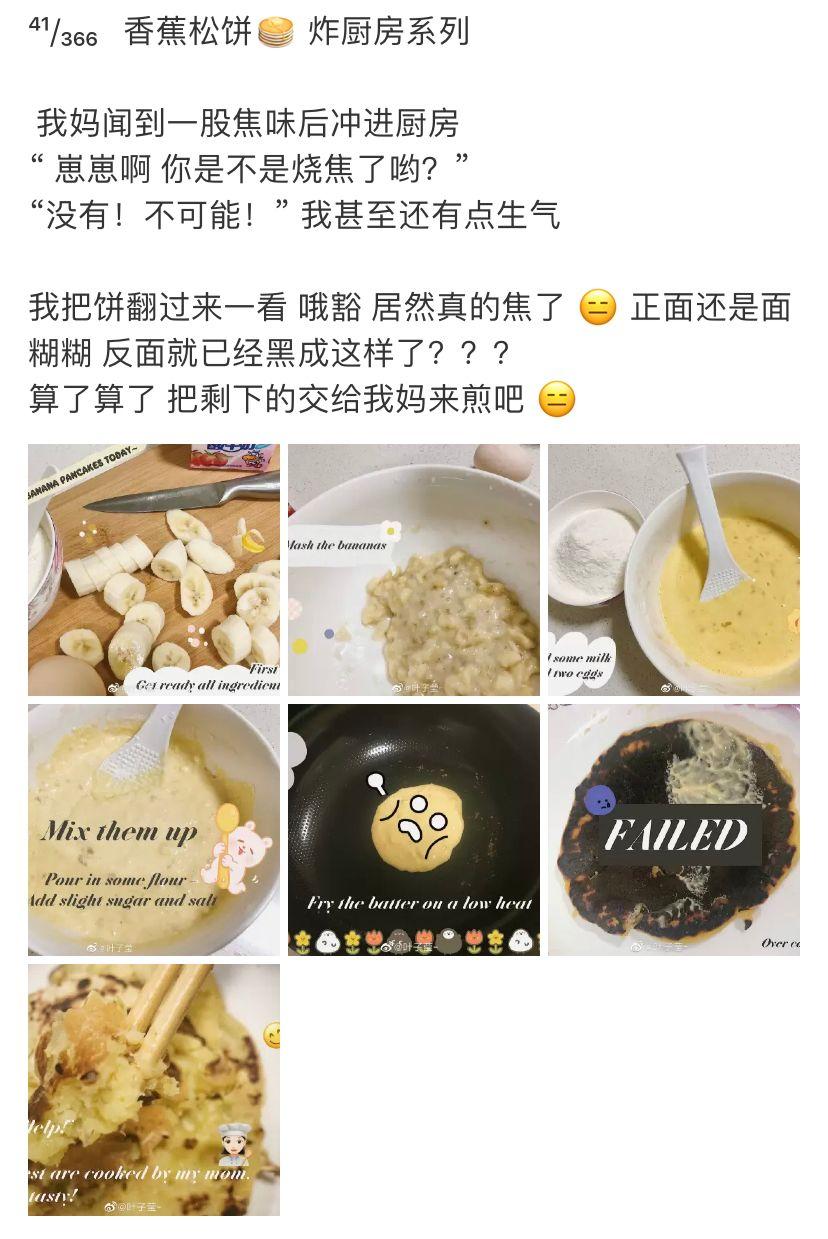Open the chopsticks pancake photo
The image size is (828, 1239).
coord(153,1089)
